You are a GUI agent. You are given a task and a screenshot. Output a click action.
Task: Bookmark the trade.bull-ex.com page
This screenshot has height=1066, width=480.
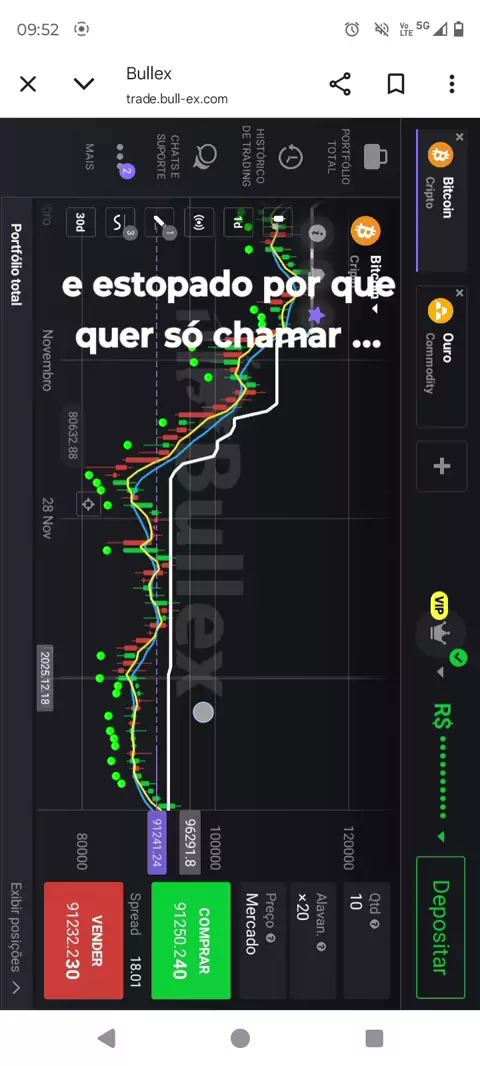pos(396,84)
